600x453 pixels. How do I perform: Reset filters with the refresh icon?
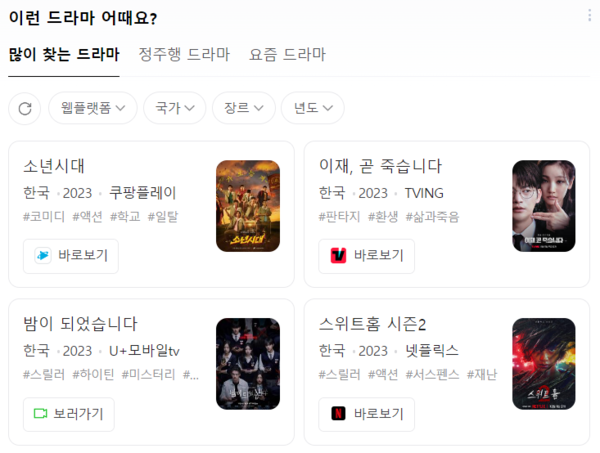tap(25, 108)
